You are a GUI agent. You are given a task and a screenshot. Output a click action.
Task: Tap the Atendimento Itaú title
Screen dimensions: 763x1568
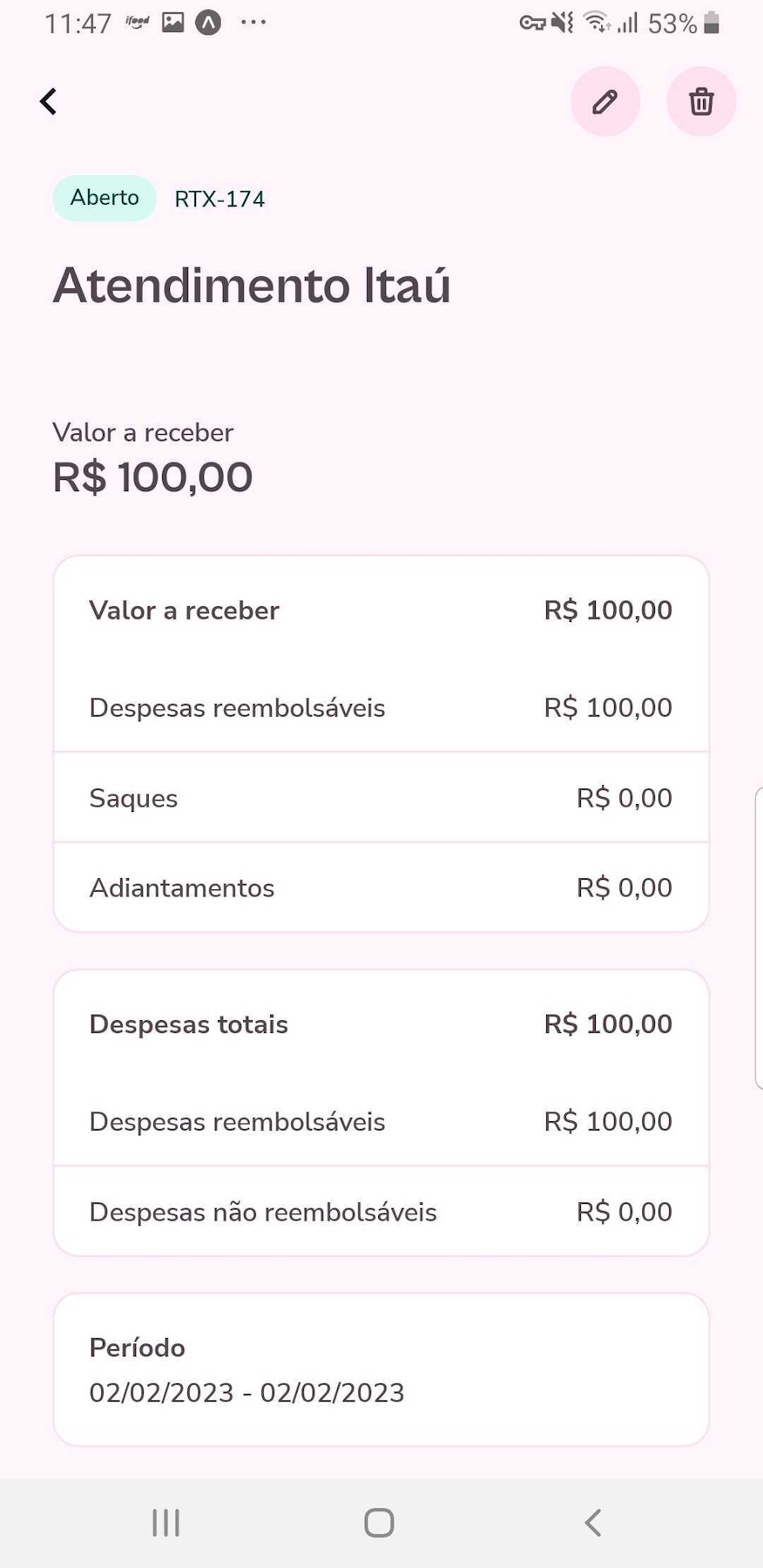(252, 285)
